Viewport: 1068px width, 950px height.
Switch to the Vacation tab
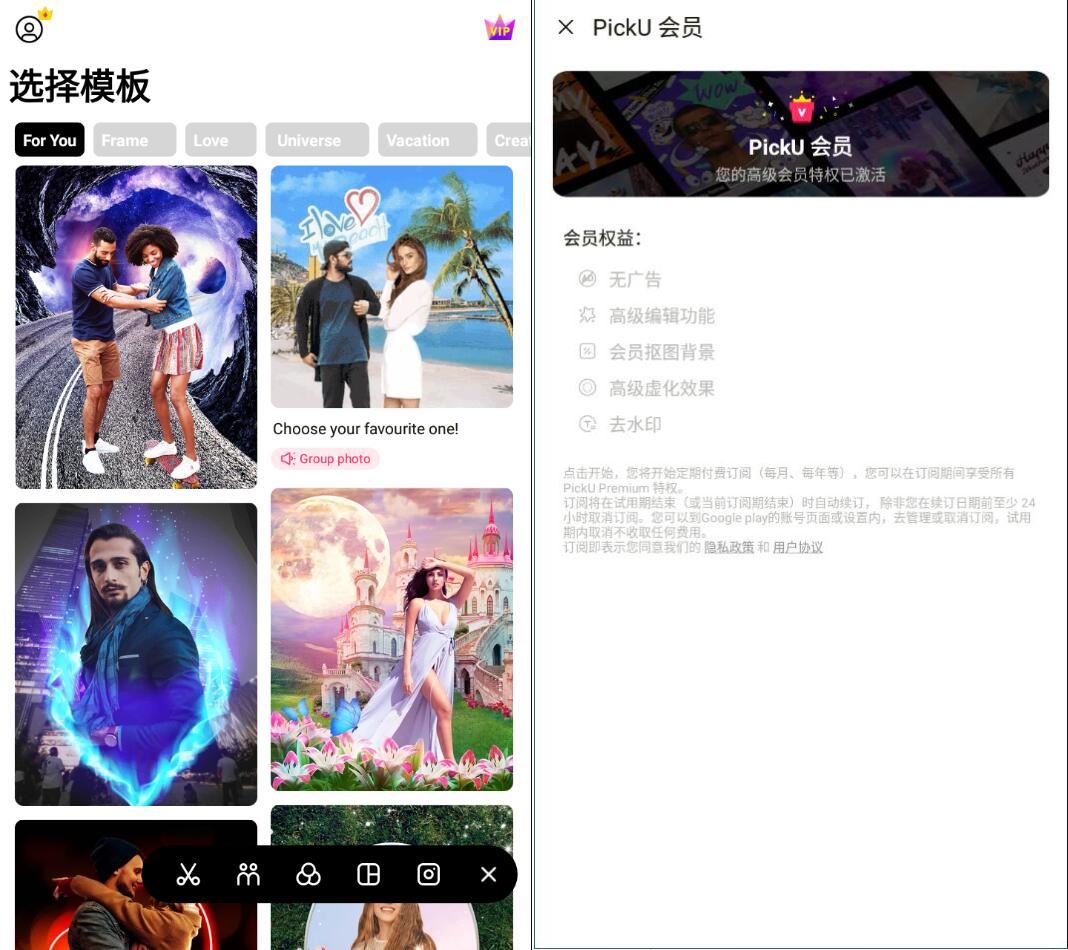pyautogui.click(x=427, y=140)
